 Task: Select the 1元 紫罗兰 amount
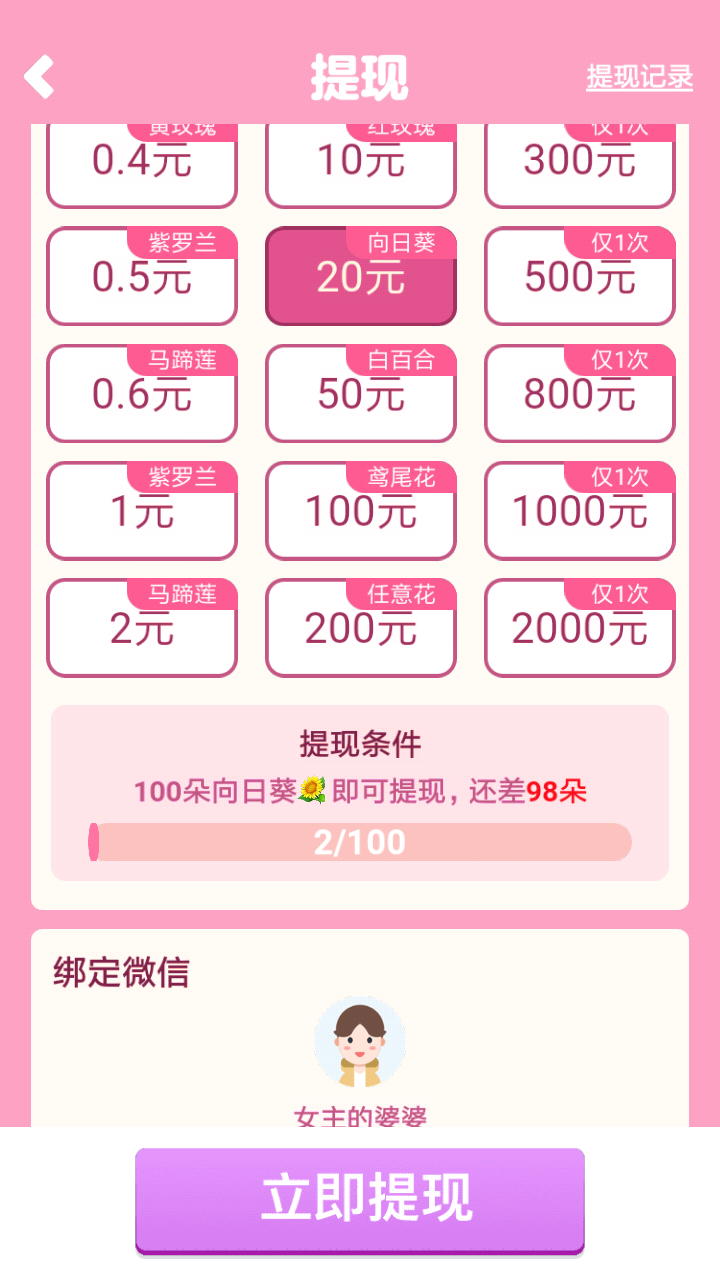tap(141, 511)
